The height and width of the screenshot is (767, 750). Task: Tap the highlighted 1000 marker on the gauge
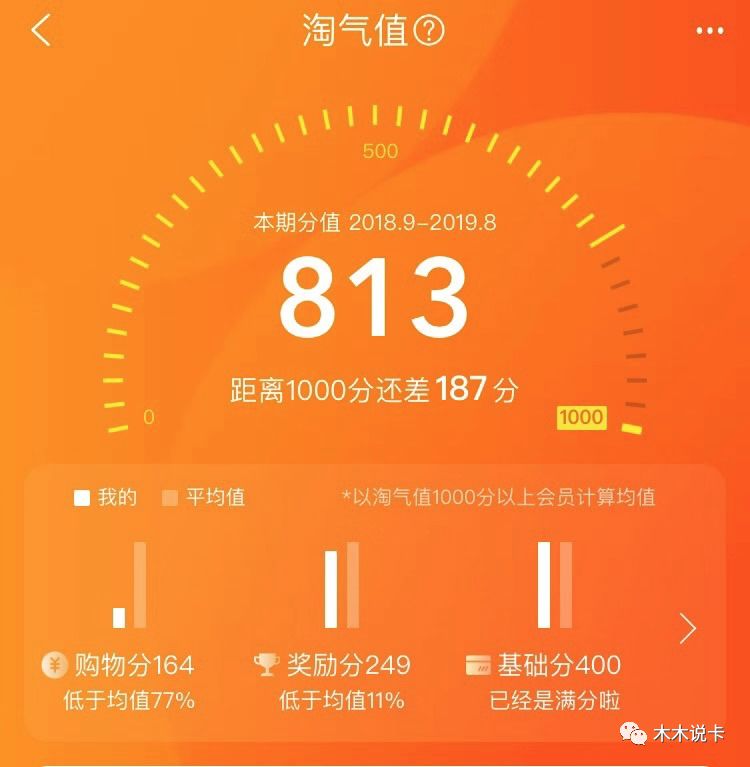pos(584,417)
